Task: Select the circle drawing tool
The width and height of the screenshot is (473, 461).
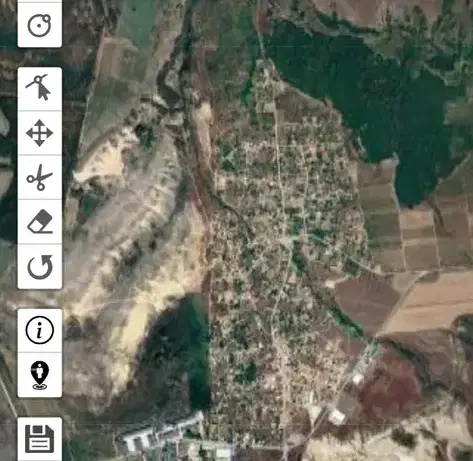Action: click(40, 25)
